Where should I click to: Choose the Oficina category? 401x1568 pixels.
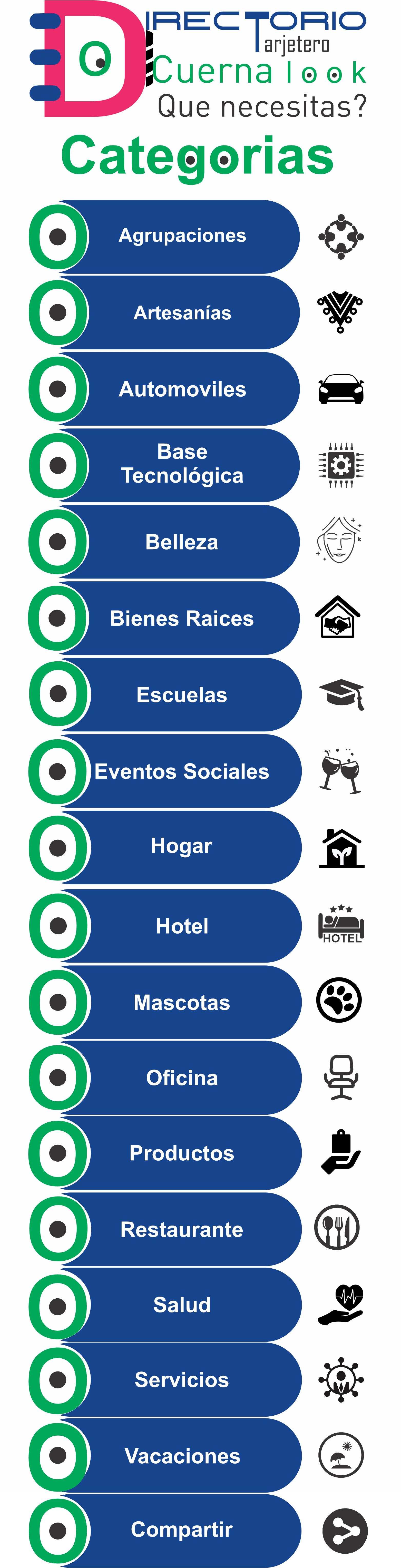(182, 1078)
